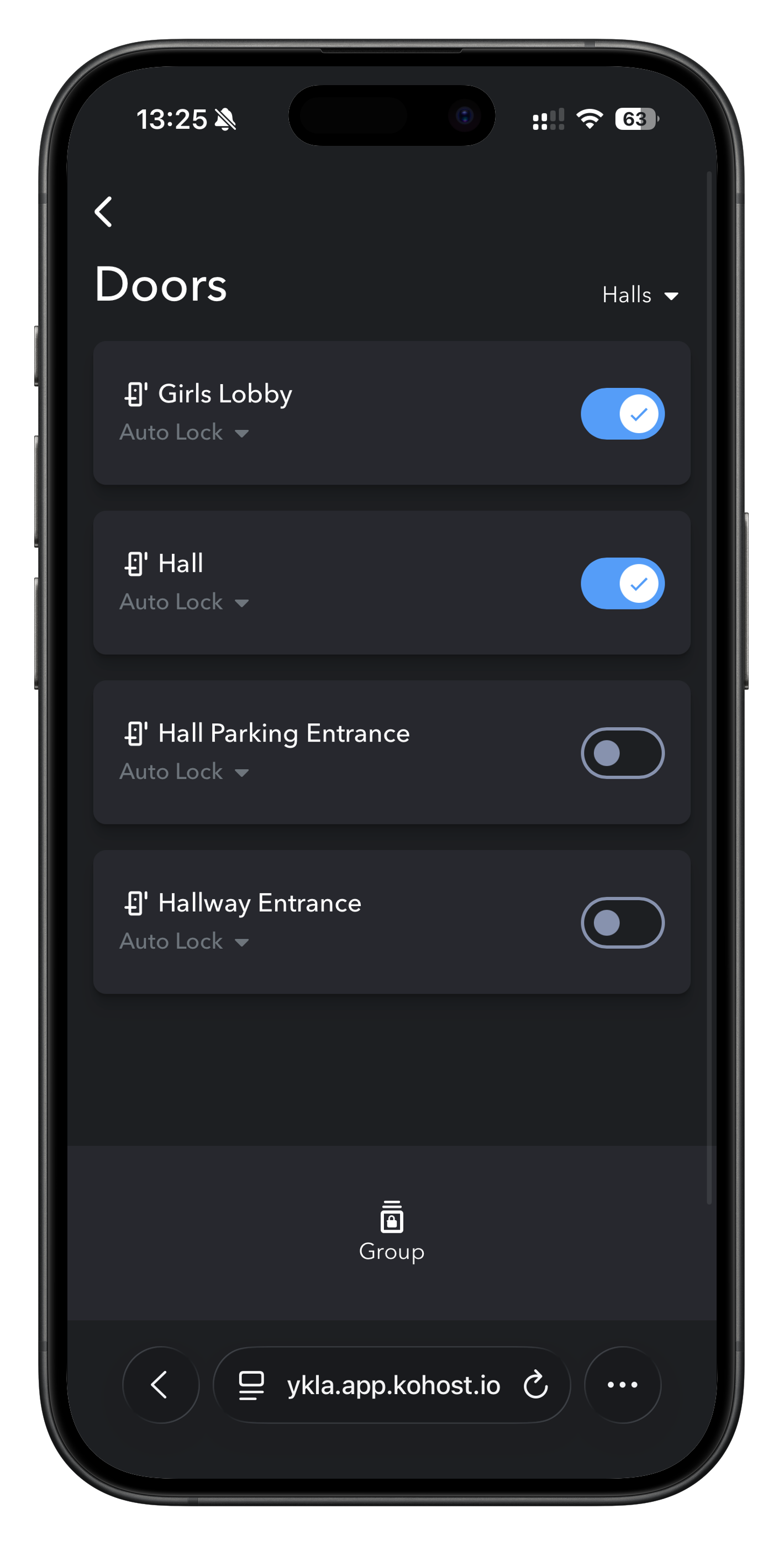Reload the page using the refresh icon
784x1545 pixels.
535,1385
